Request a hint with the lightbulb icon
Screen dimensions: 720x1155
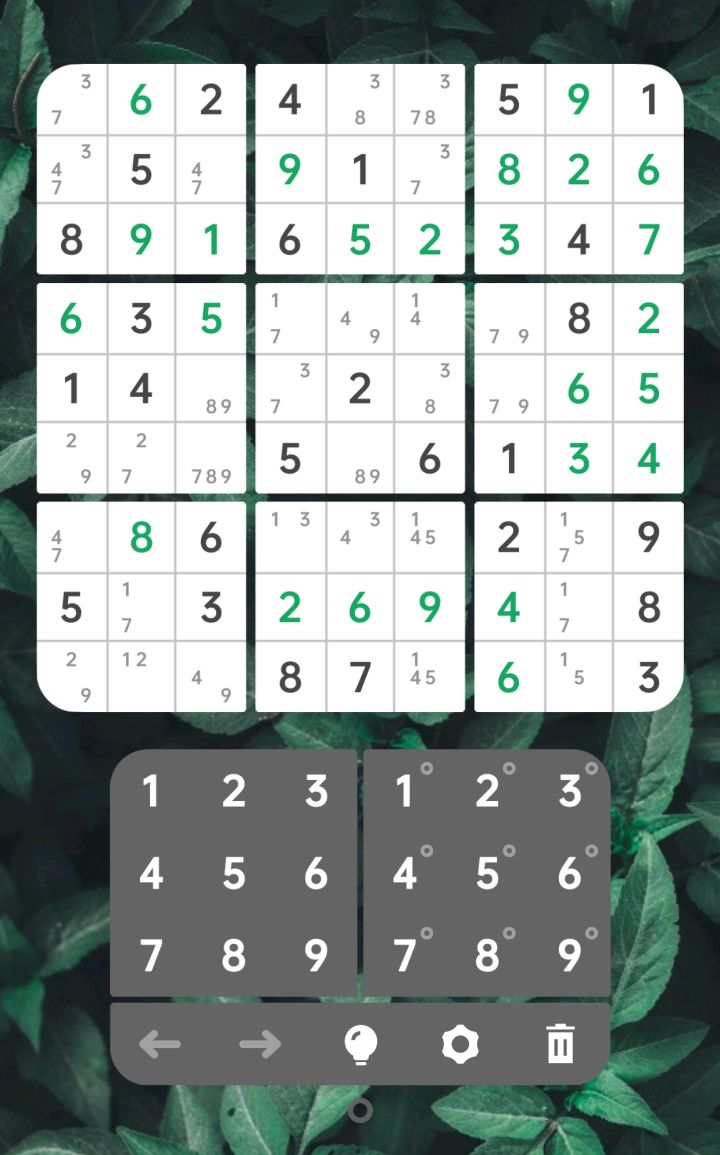tap(360, 1046)
